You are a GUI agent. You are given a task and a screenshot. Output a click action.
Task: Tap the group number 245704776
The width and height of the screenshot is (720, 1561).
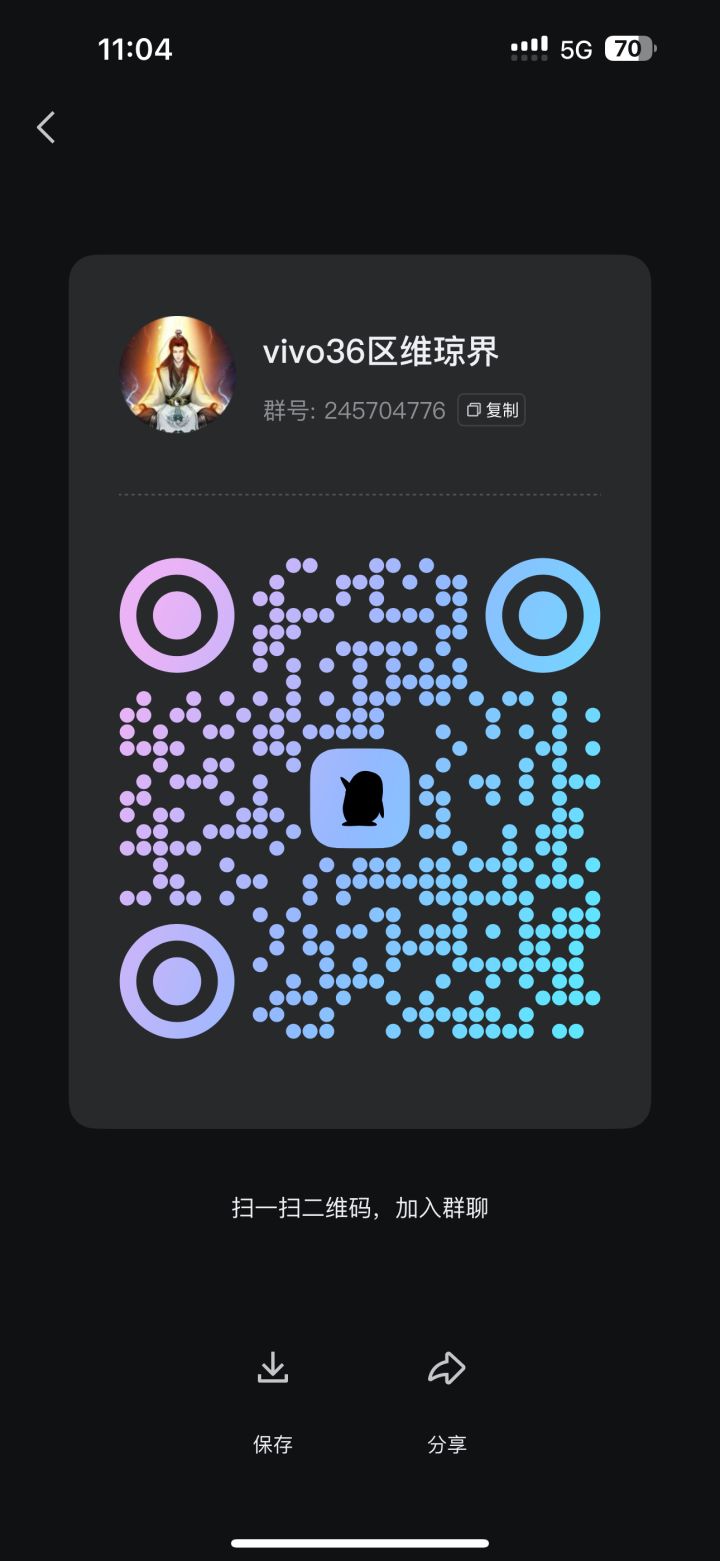pos(384,410)
